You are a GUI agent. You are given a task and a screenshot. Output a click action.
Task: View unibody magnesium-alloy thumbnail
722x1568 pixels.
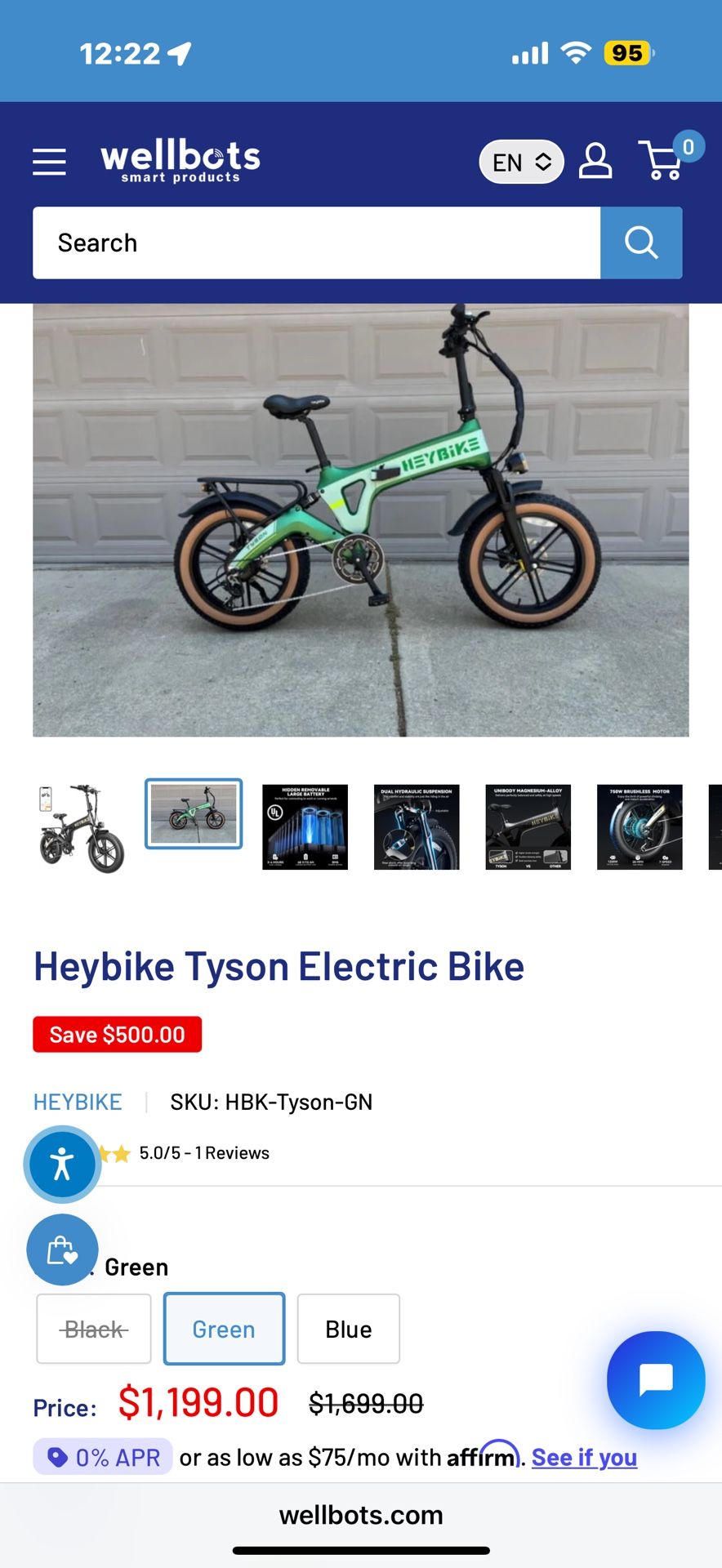coord(528,826)
